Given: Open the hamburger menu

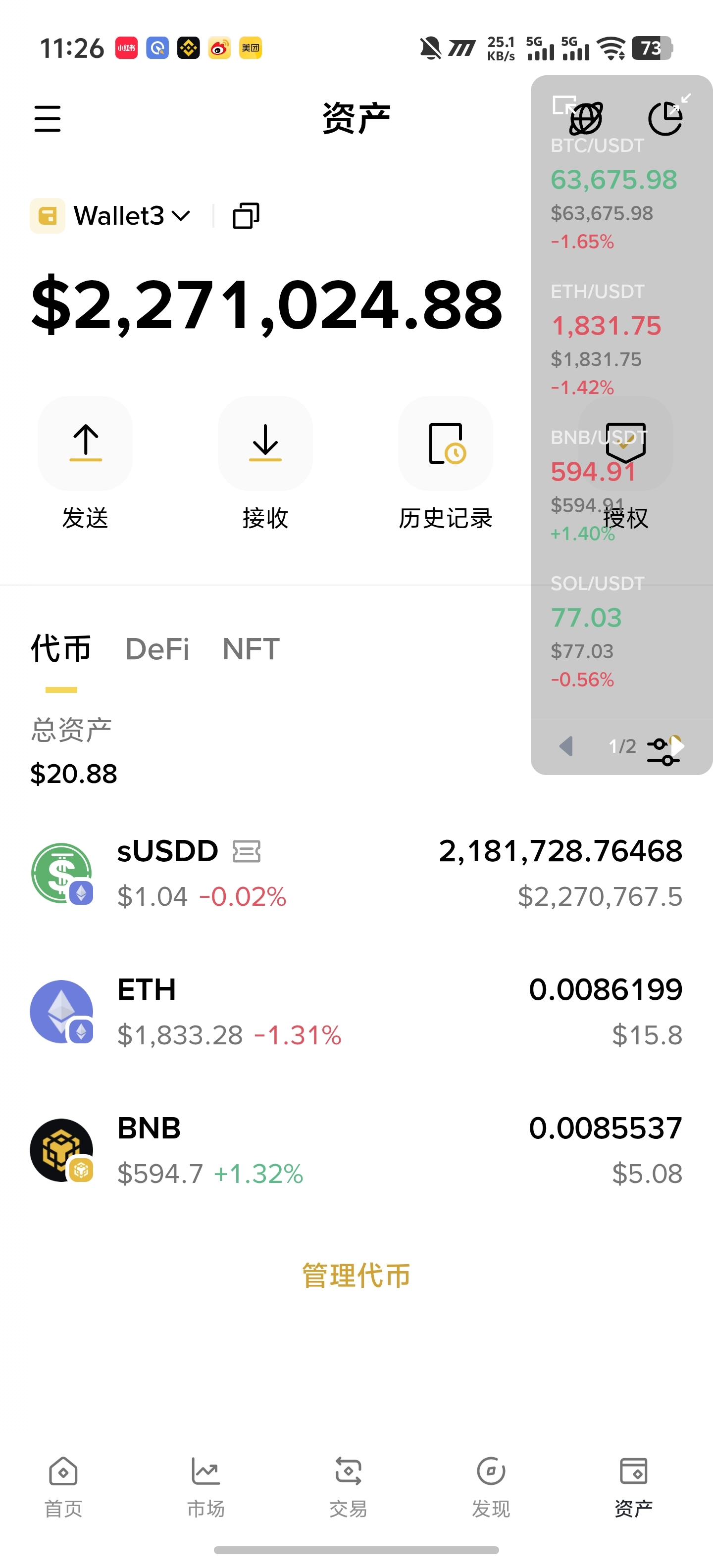Looking at the screenshot, I should pyautogui.click(x=48, y=119).
